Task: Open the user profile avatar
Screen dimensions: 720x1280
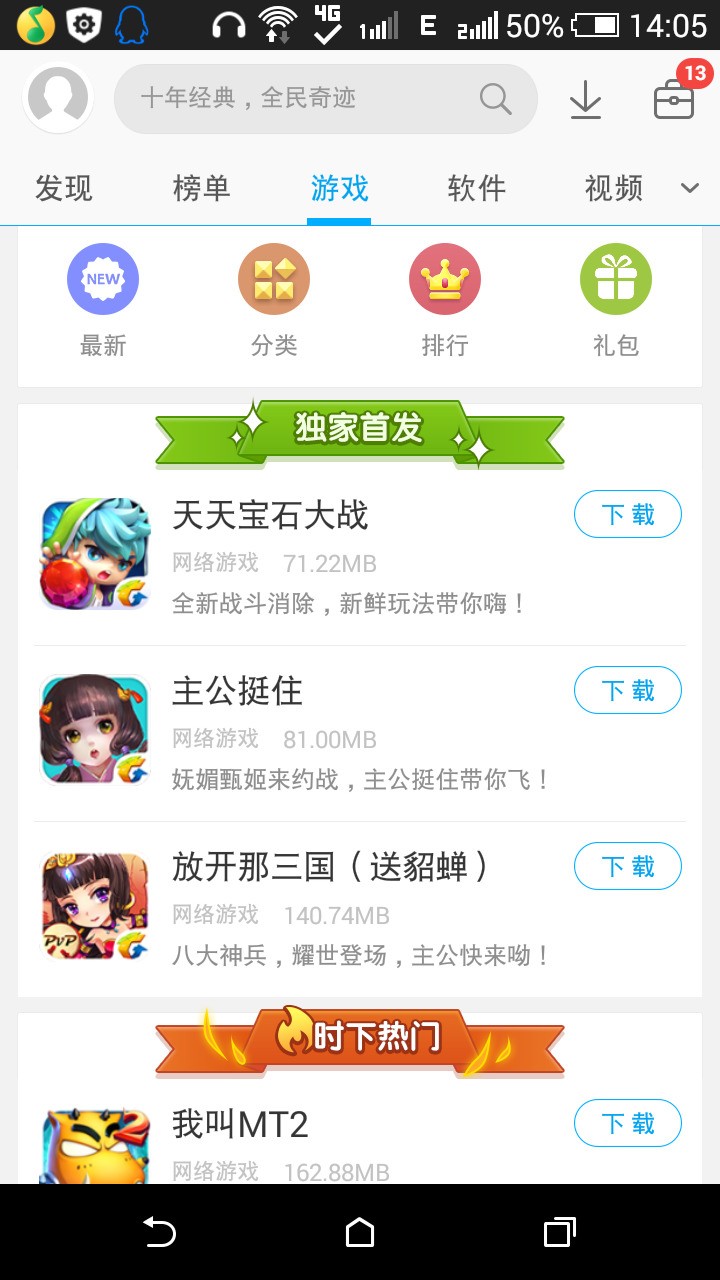Action: (x=58, y=98)
